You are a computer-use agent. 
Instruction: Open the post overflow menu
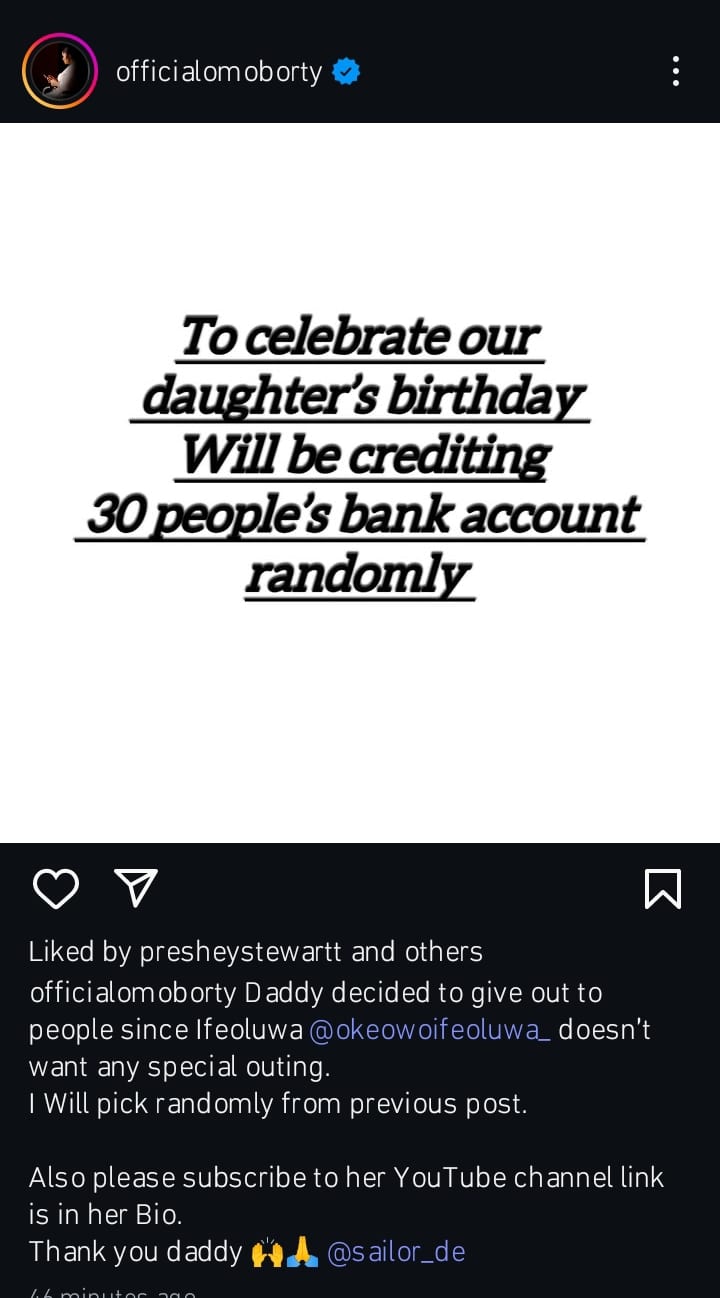coord(676,71)
